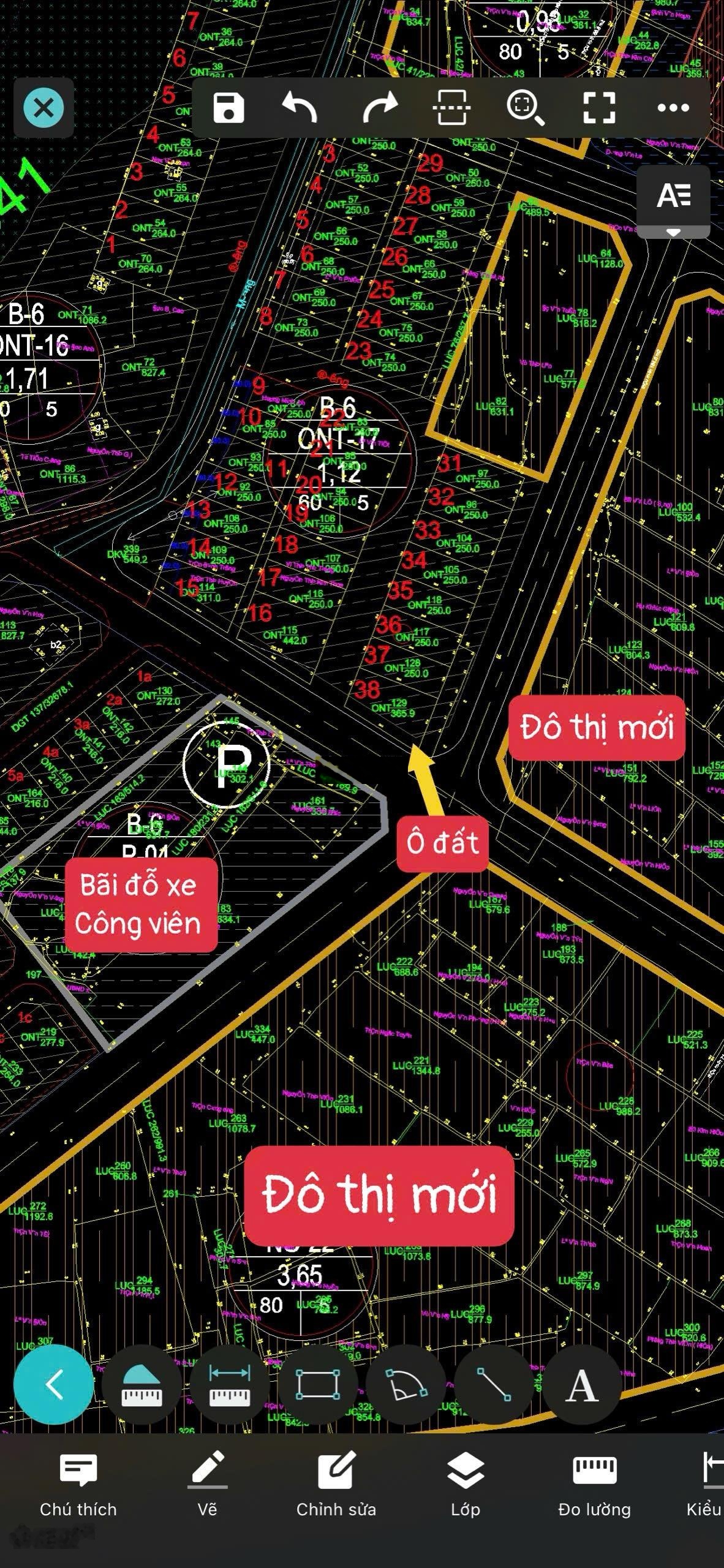Enter fullscreen view
724x1568 pixels.
(598, 108)
